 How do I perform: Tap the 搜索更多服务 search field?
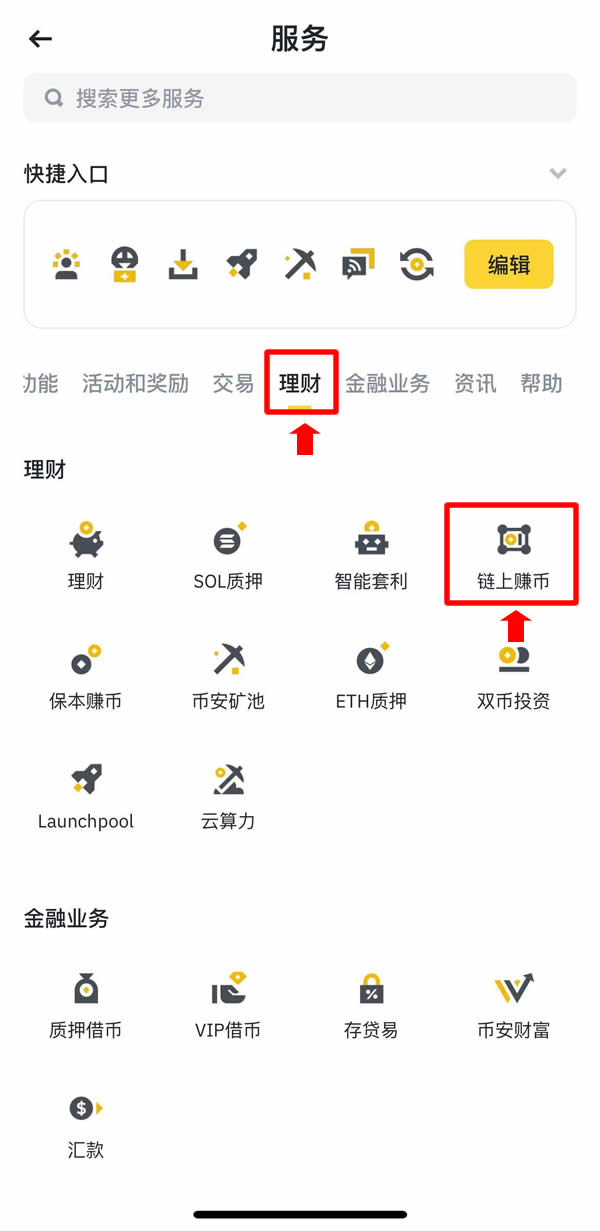coord(300,98)
